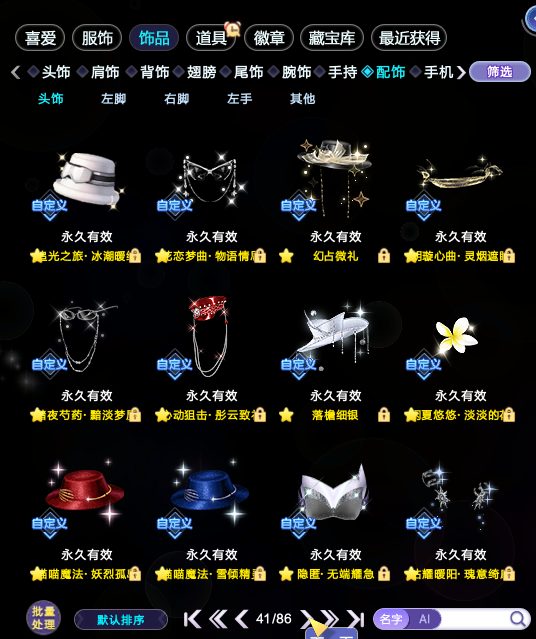The image size is (536, 639).
Task: Switch to the 服饰 tab
Action: coord(97,38)
